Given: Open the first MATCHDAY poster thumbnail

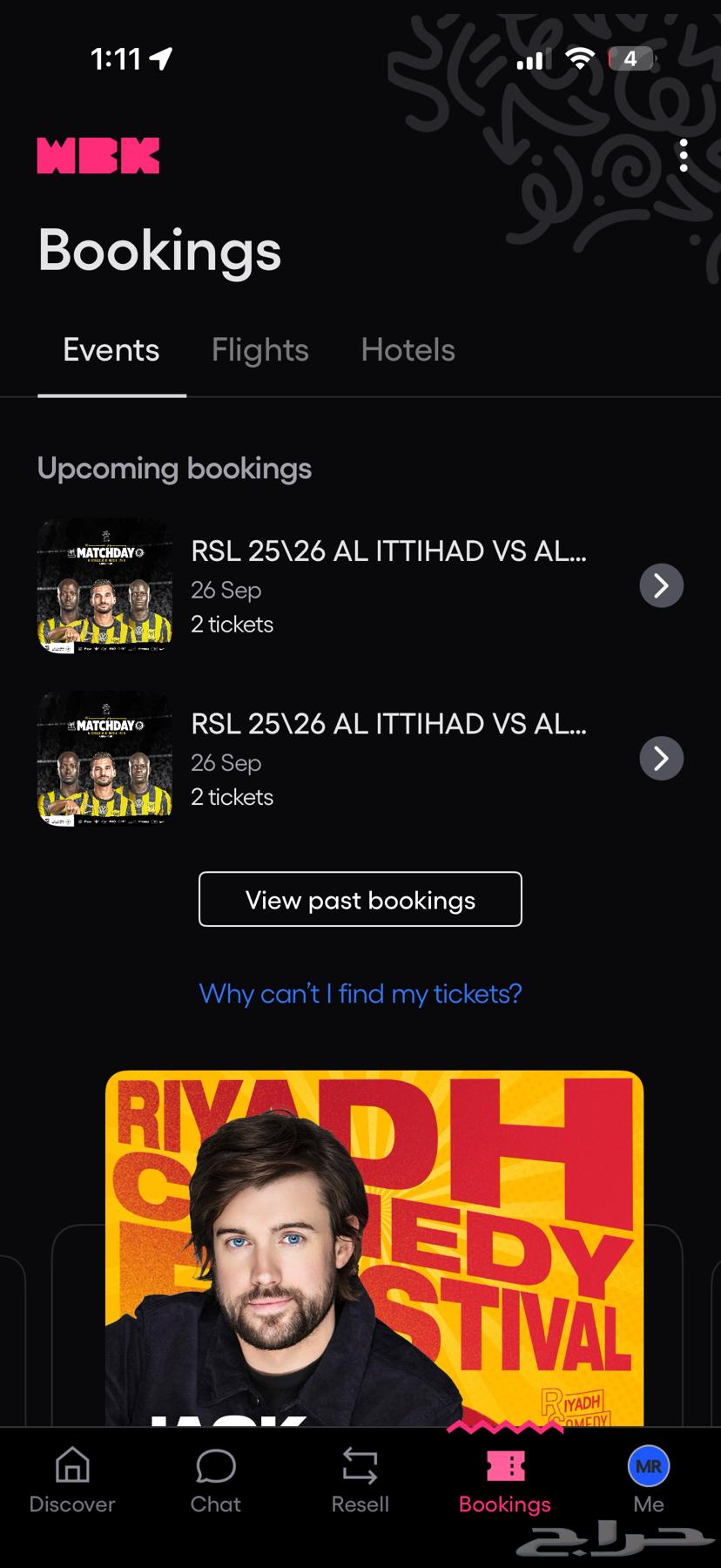Looking at the screenshot, I should click(104, 585).
